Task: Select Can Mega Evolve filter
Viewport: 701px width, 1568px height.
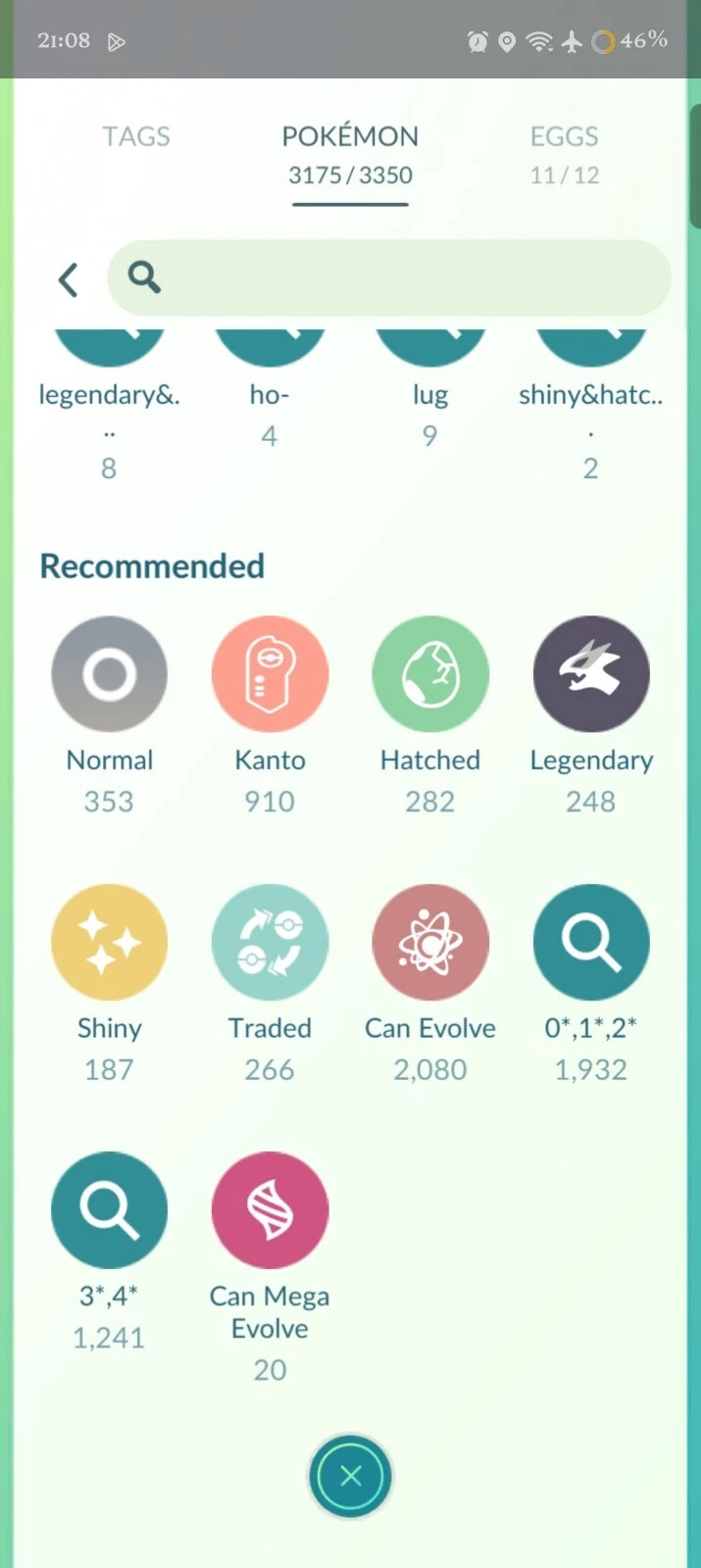Action: 270,1209
